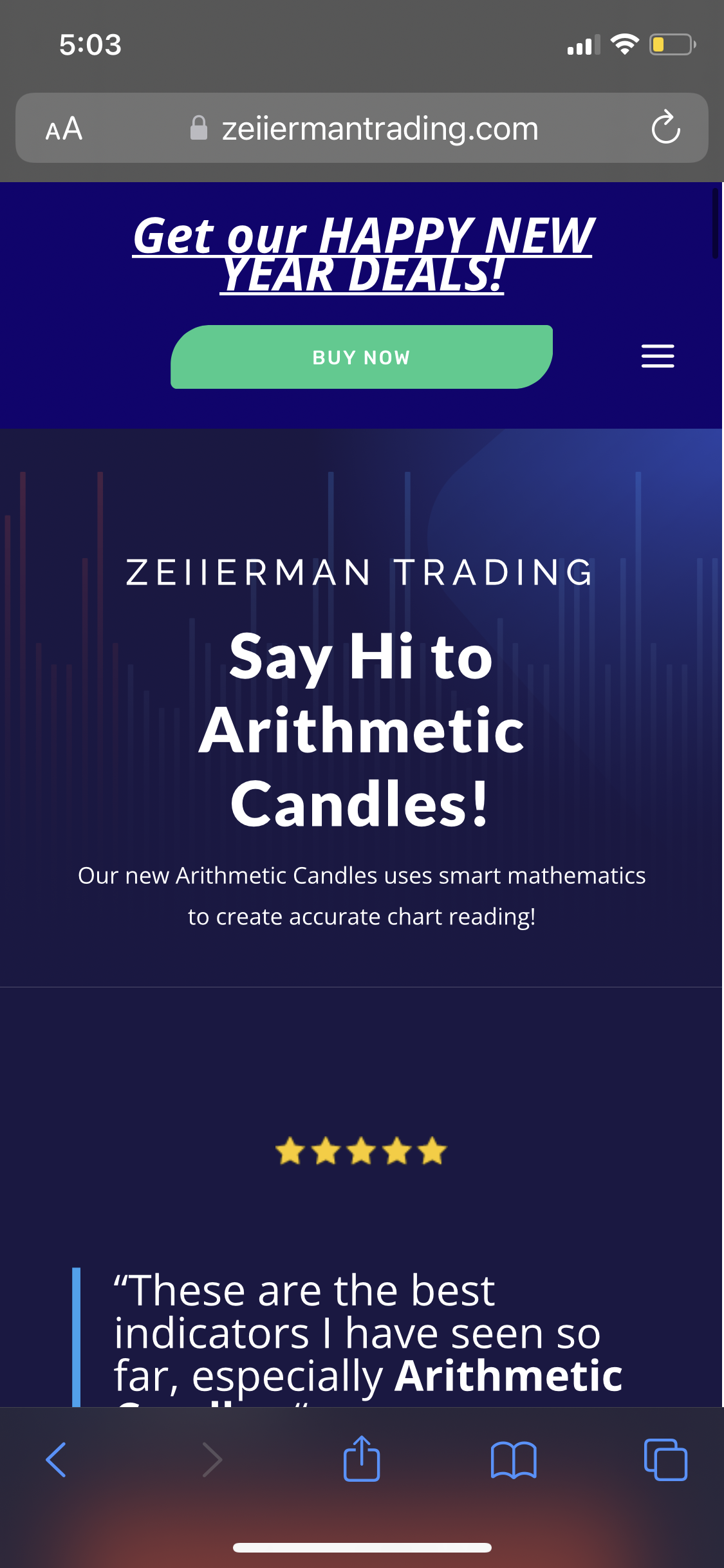Tap the green Buy Now button

(361, 357)
